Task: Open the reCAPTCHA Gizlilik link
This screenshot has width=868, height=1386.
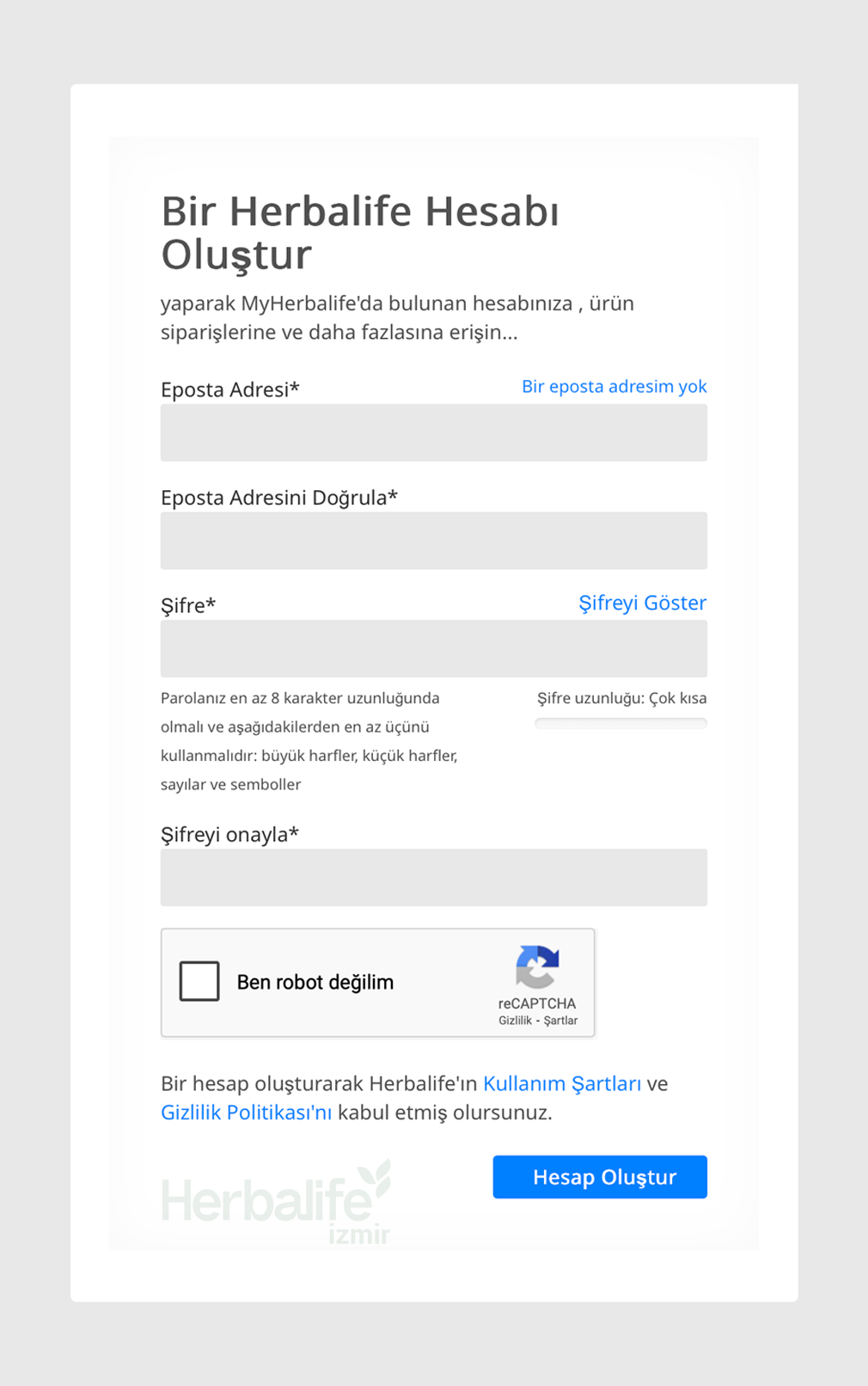Action: (x=515, y=1021)
